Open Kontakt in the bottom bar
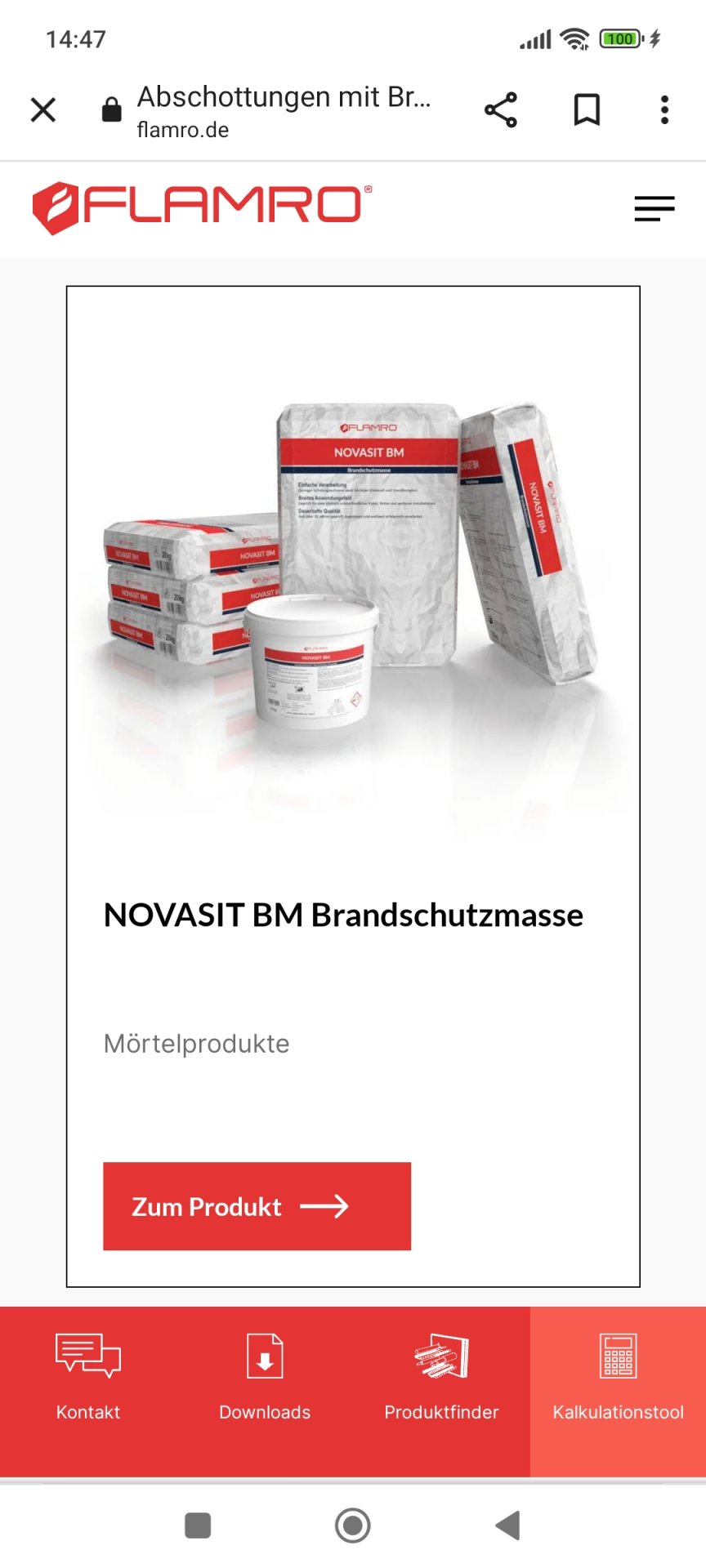Viewport: 706px width, 1568px height. (88, 1378)
